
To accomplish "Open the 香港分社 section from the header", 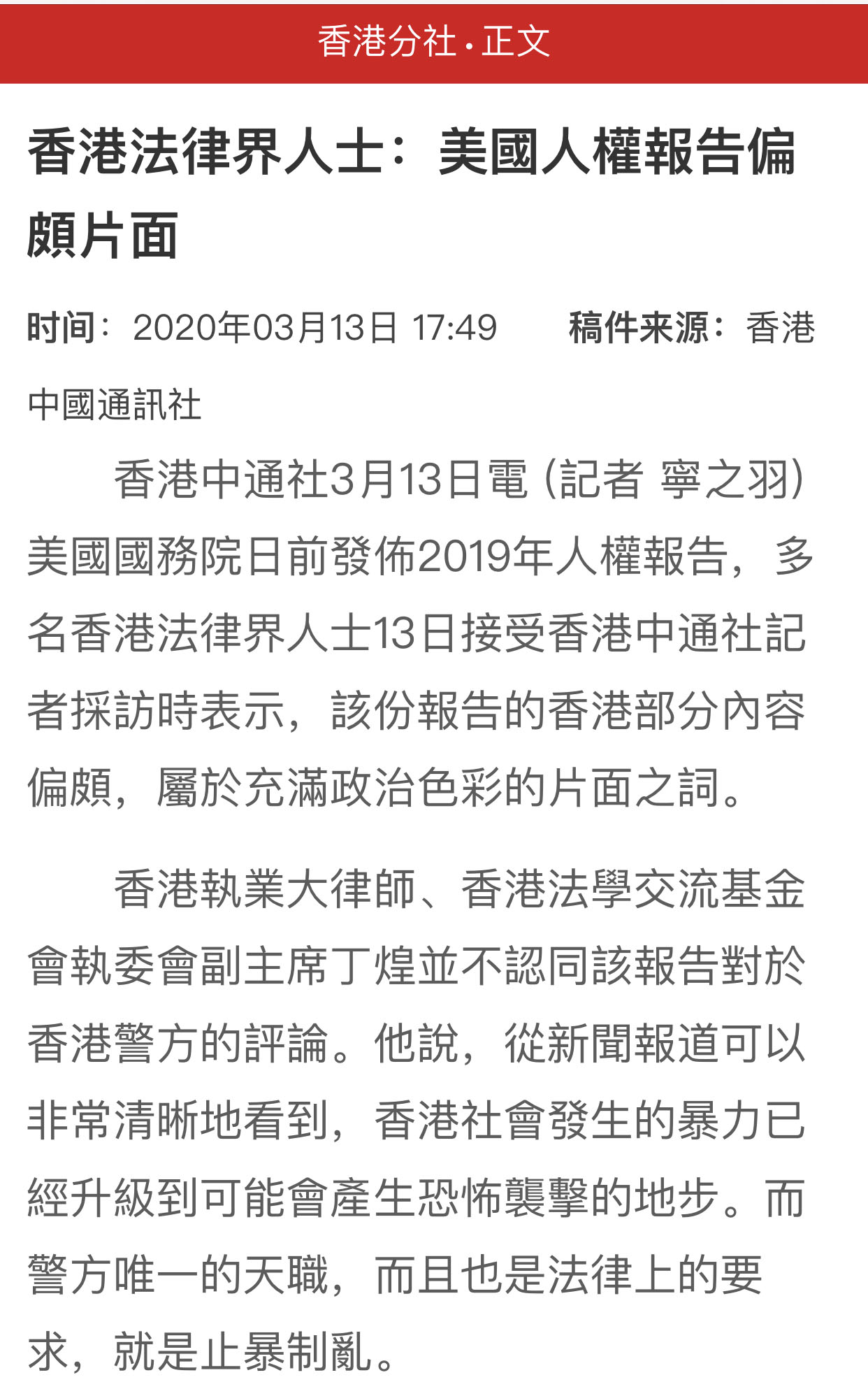I will 386,42.
